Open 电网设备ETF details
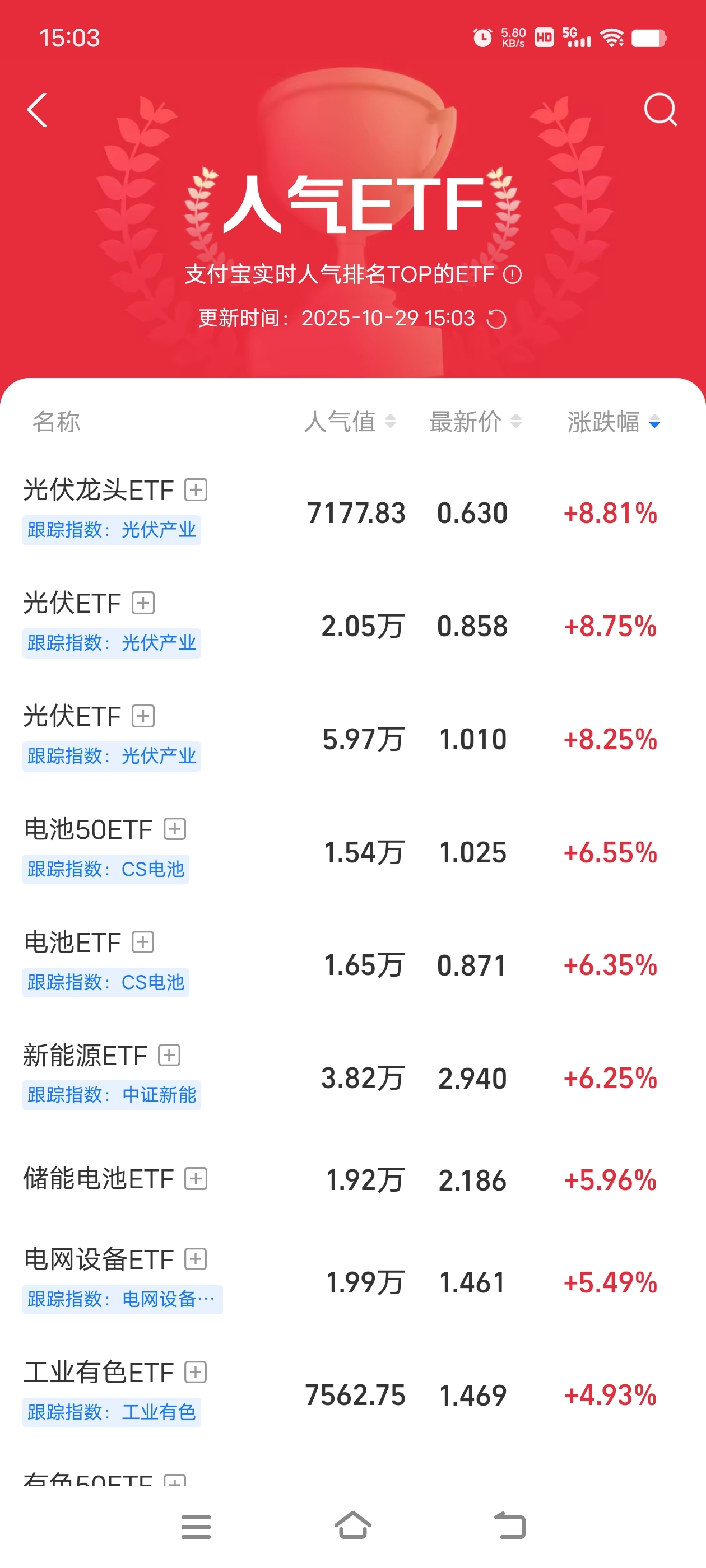Viewport: 706px width, 1568px height. (99, 1259)
